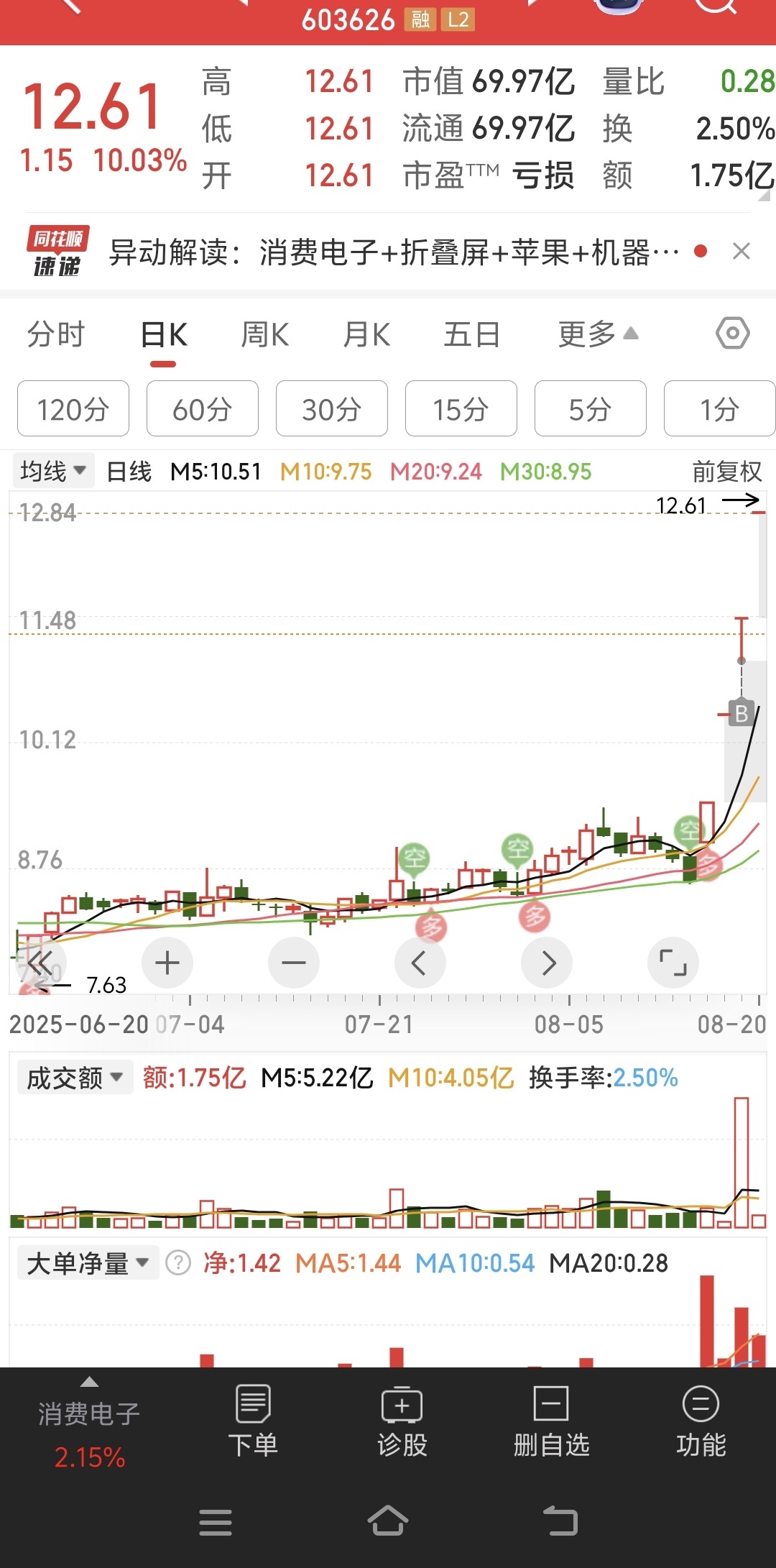Remove stock via 删自选
This screenshot has width=776, height=1568.
click(551, 1421)
